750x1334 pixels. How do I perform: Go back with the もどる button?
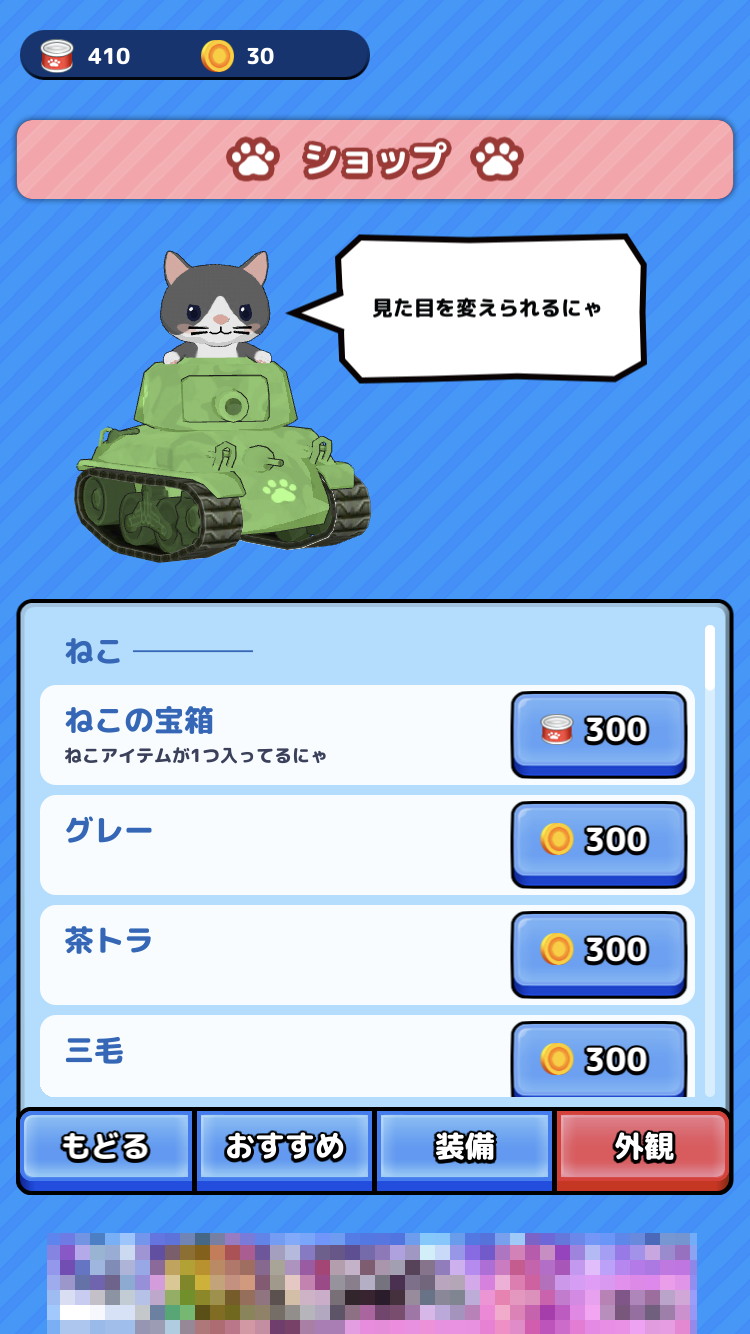(x=105, y=1147)
